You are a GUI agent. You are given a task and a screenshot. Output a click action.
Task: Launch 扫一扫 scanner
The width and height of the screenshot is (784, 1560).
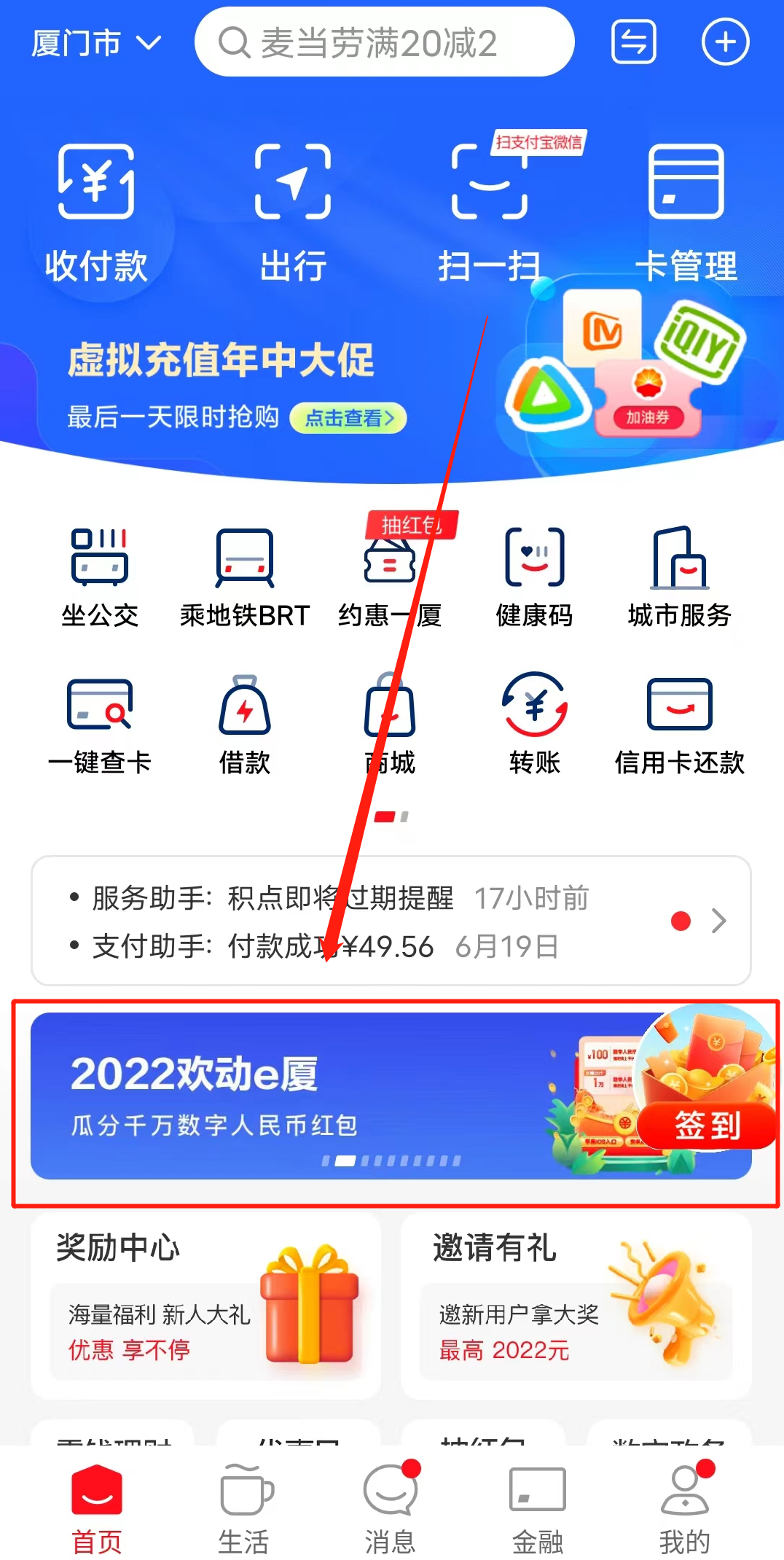tap(489, 213)
